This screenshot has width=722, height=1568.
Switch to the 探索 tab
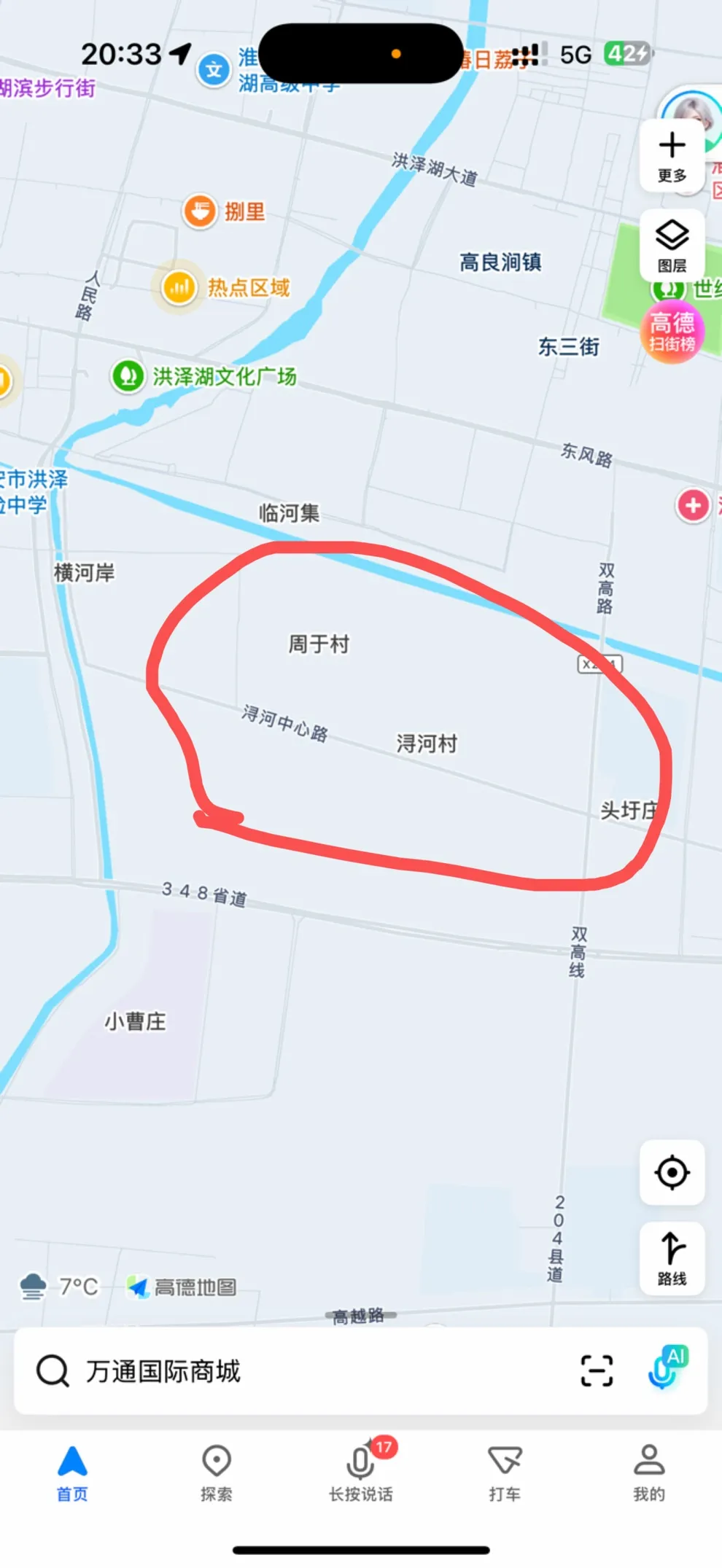coord(217,1473)
